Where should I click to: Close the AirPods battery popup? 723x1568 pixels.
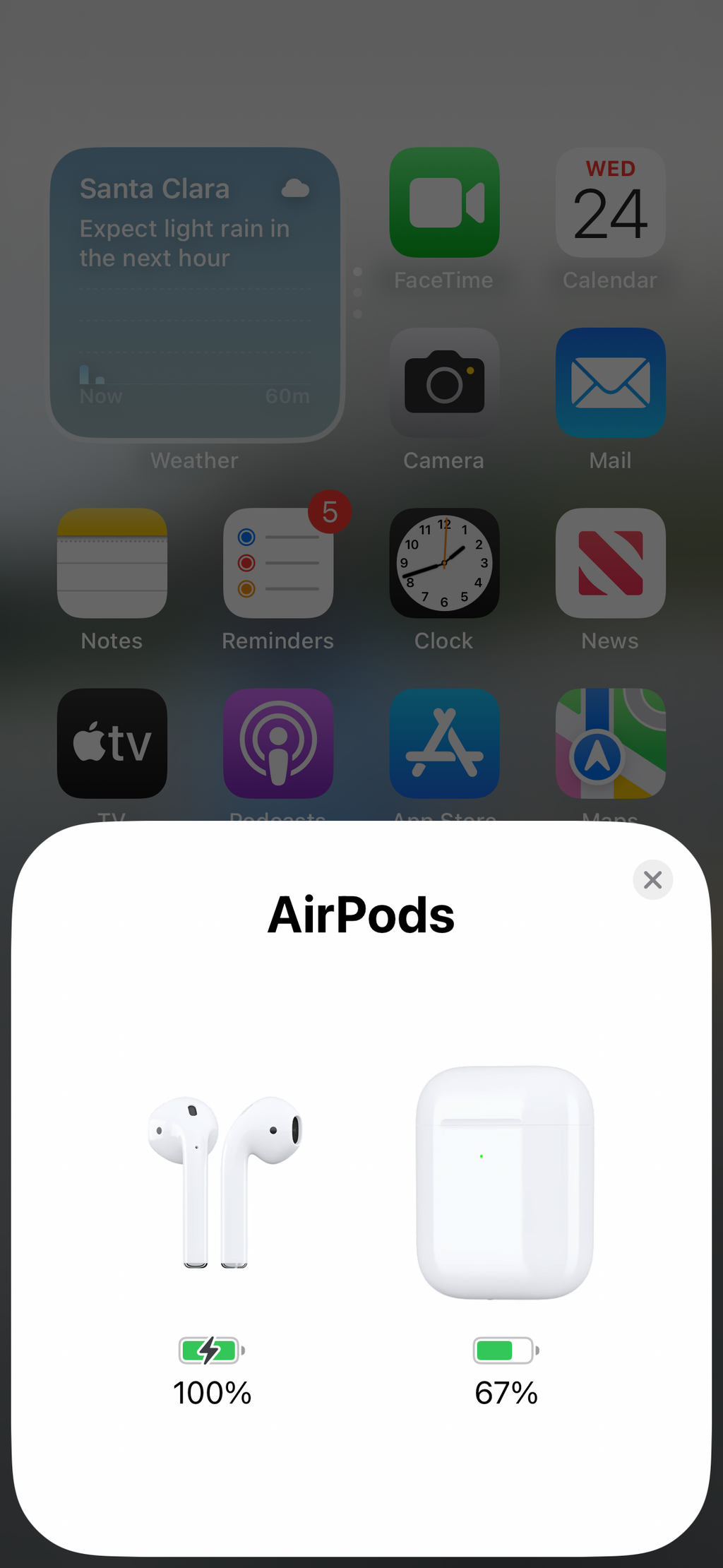(652, 879)
